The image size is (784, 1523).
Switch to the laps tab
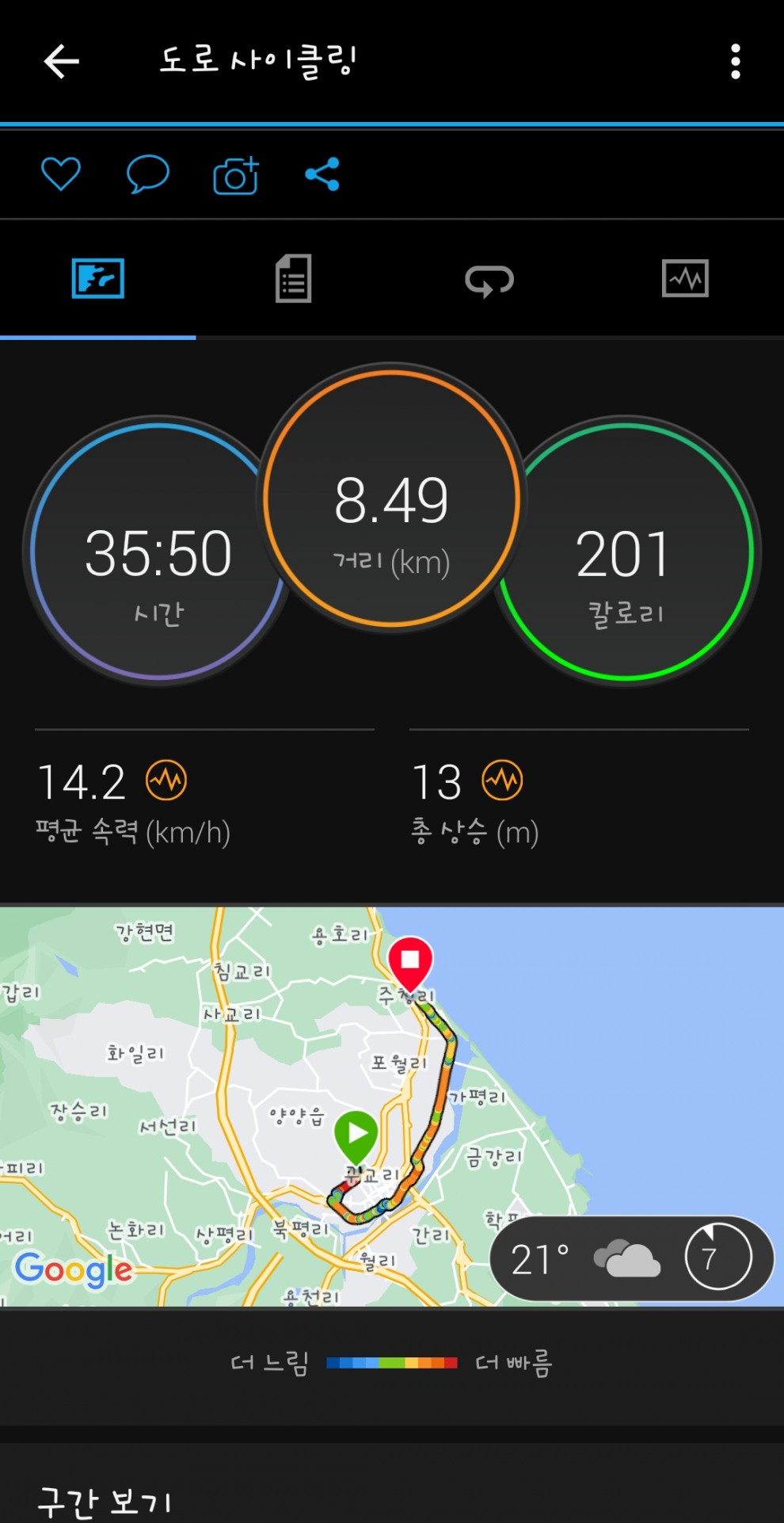click(489, 280)
